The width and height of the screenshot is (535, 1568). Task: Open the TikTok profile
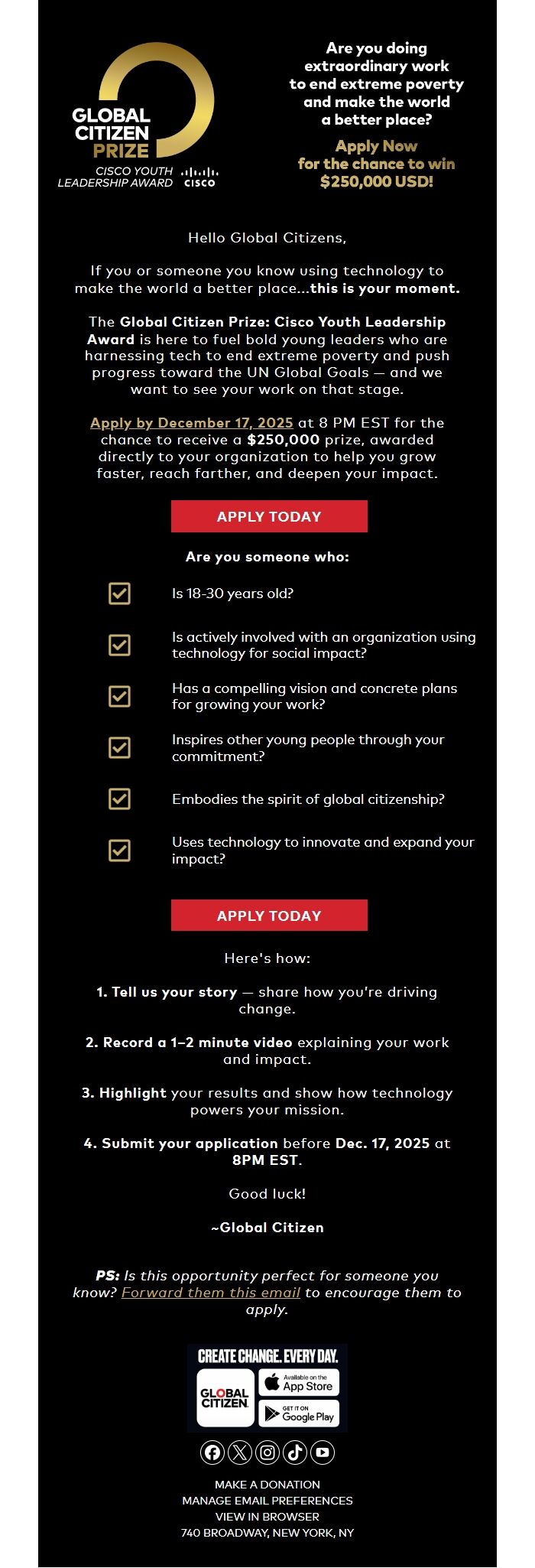click(295, 1453)
